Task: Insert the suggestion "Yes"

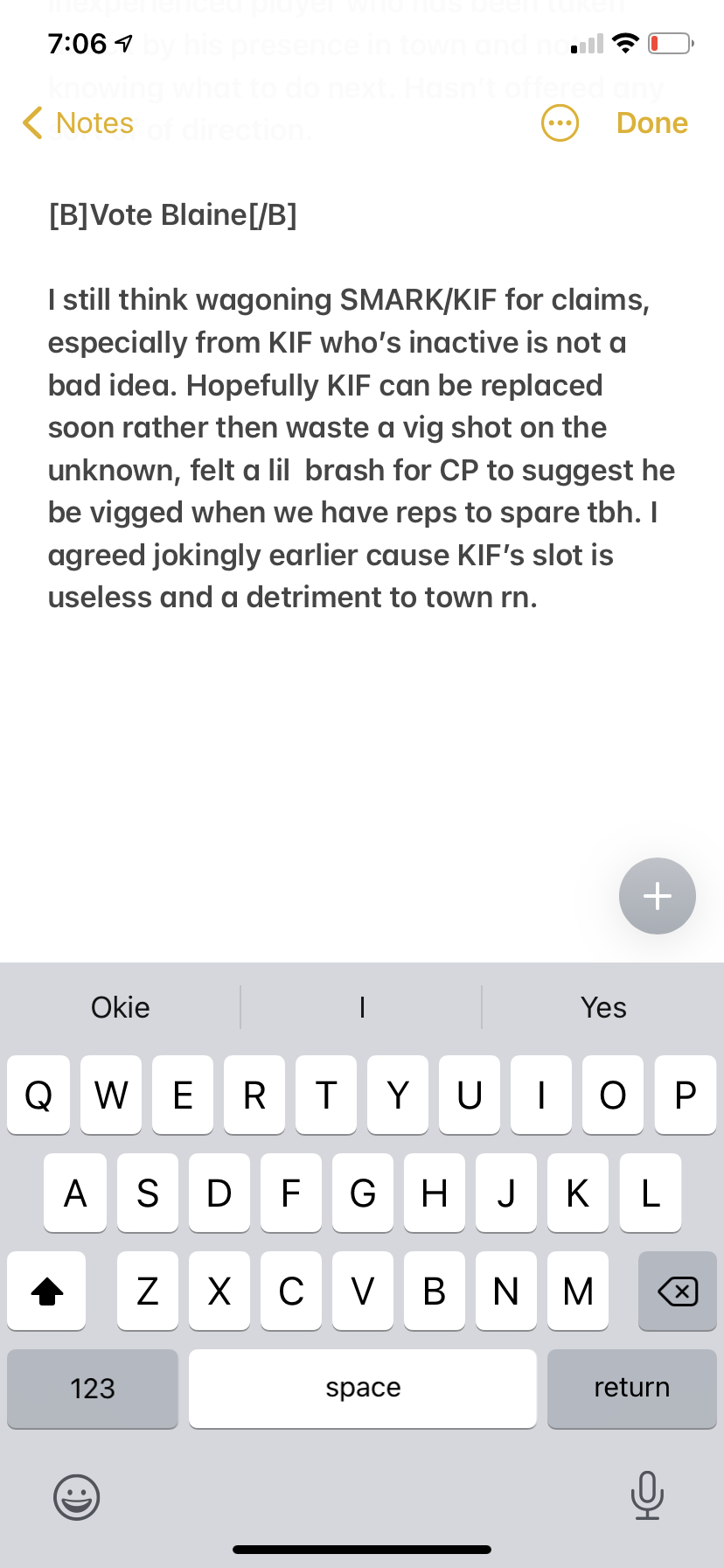Action: pyautogui.click(x=603, y=1007)
